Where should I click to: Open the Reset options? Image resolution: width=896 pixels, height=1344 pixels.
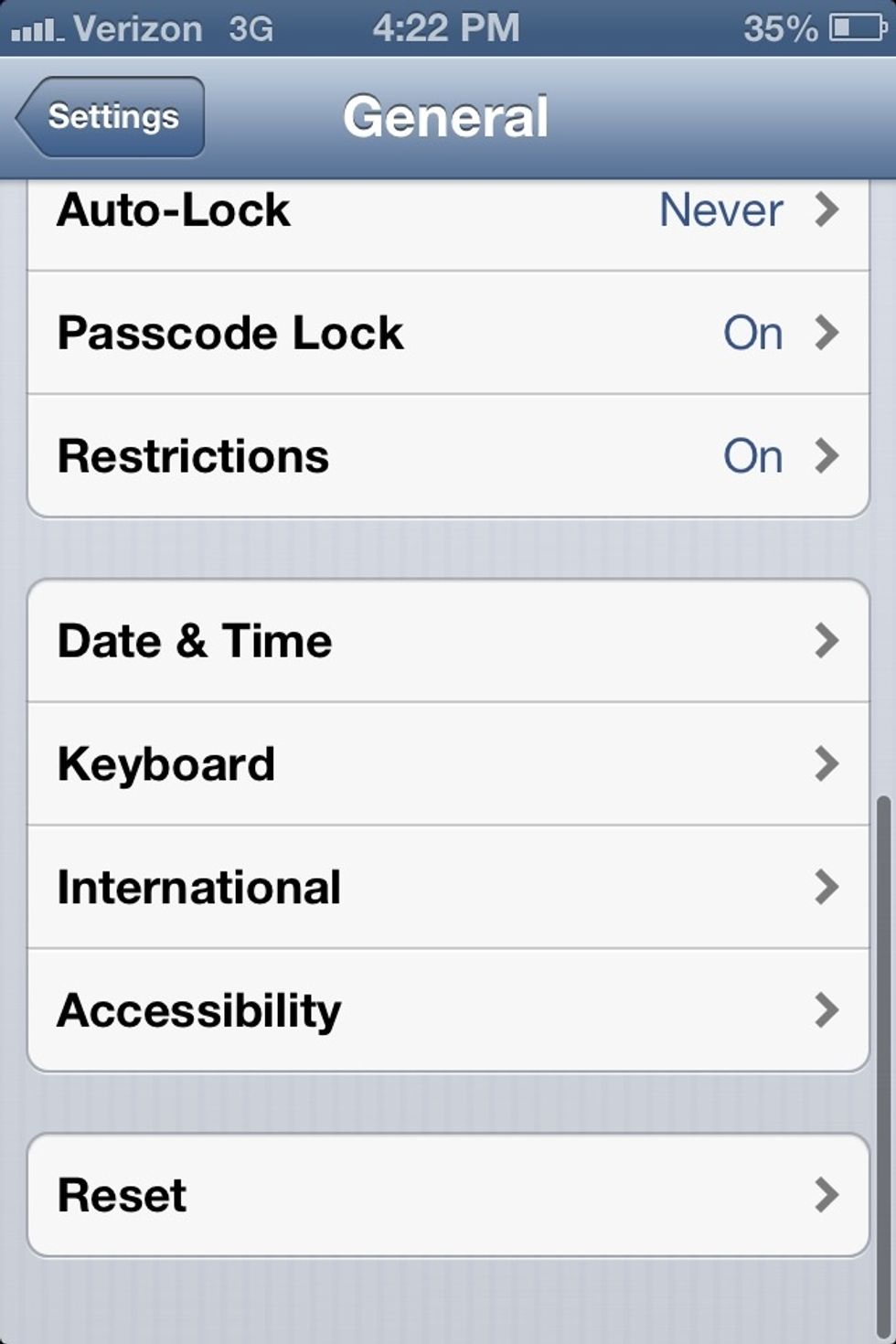coord(448,1195)
